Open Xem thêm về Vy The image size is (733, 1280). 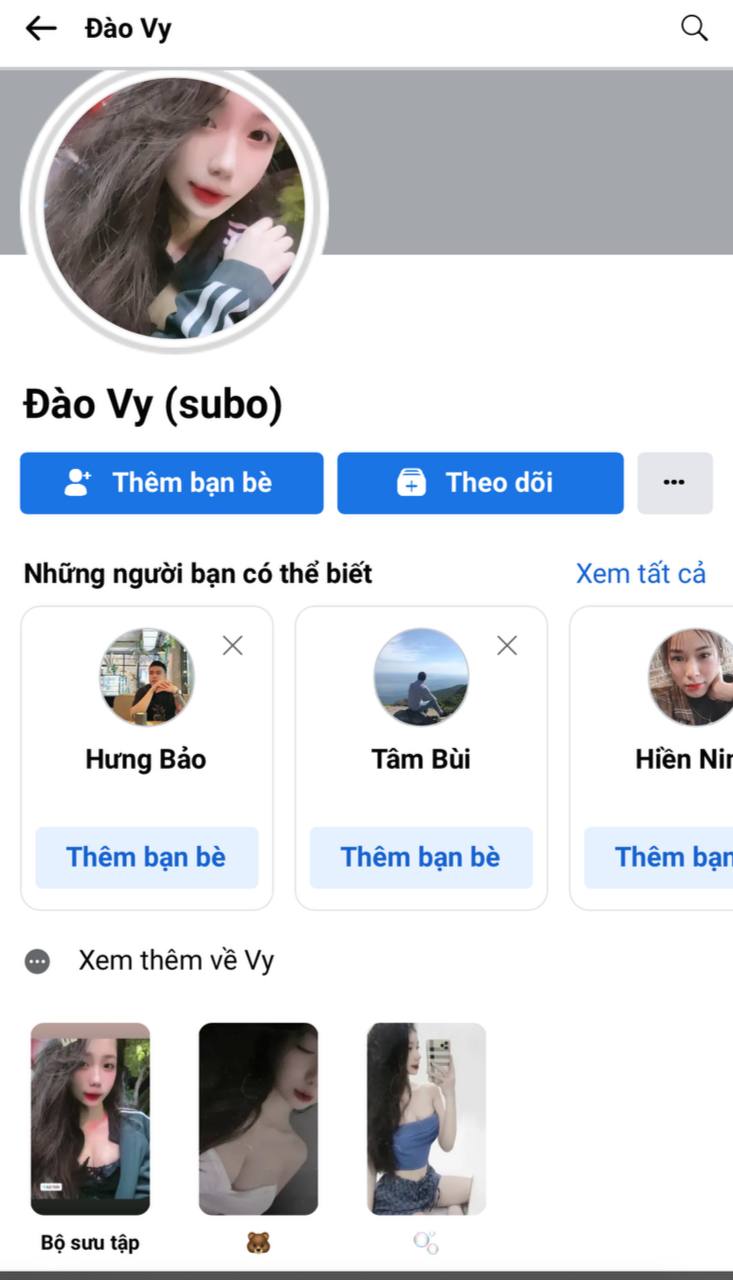tap(176, 961)
